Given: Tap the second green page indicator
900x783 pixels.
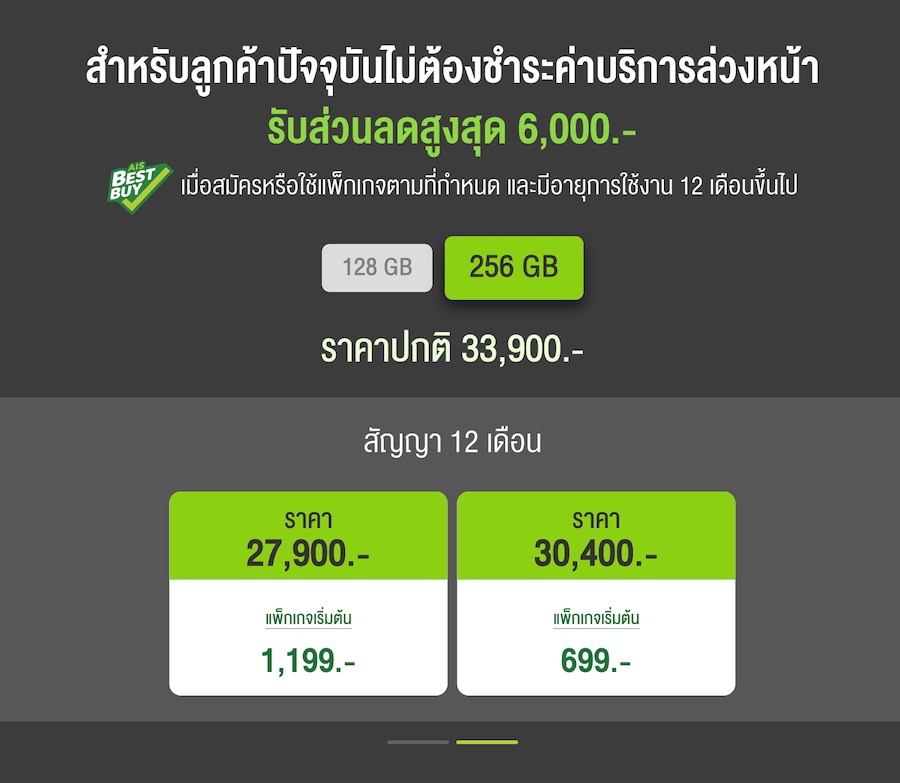Looking at the screenshot, I should click(x=487, y=742).
